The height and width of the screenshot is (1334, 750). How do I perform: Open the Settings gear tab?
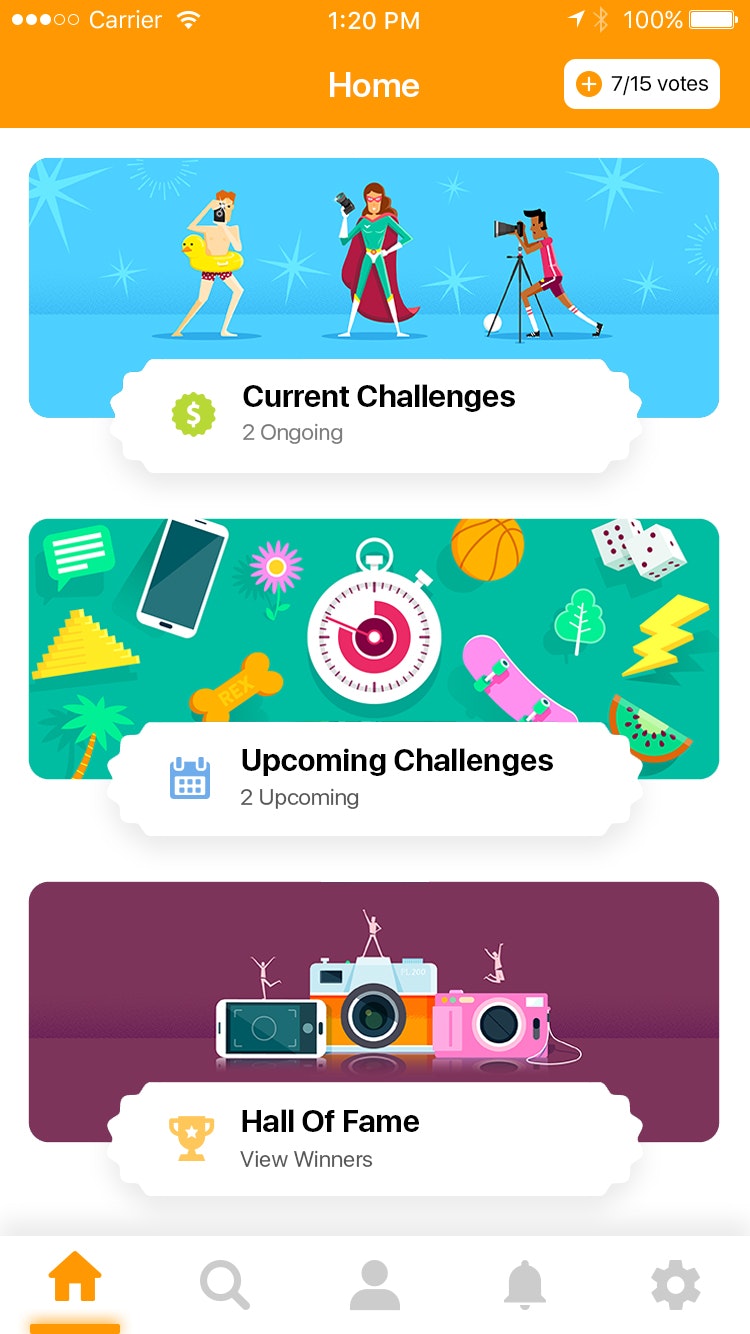(676, 1284)
